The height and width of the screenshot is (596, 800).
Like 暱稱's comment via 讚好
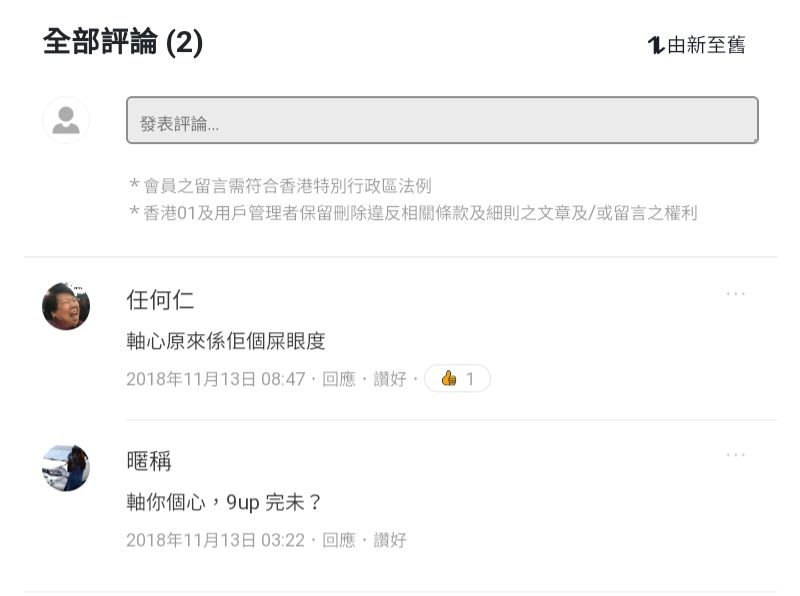click(390, 540)
